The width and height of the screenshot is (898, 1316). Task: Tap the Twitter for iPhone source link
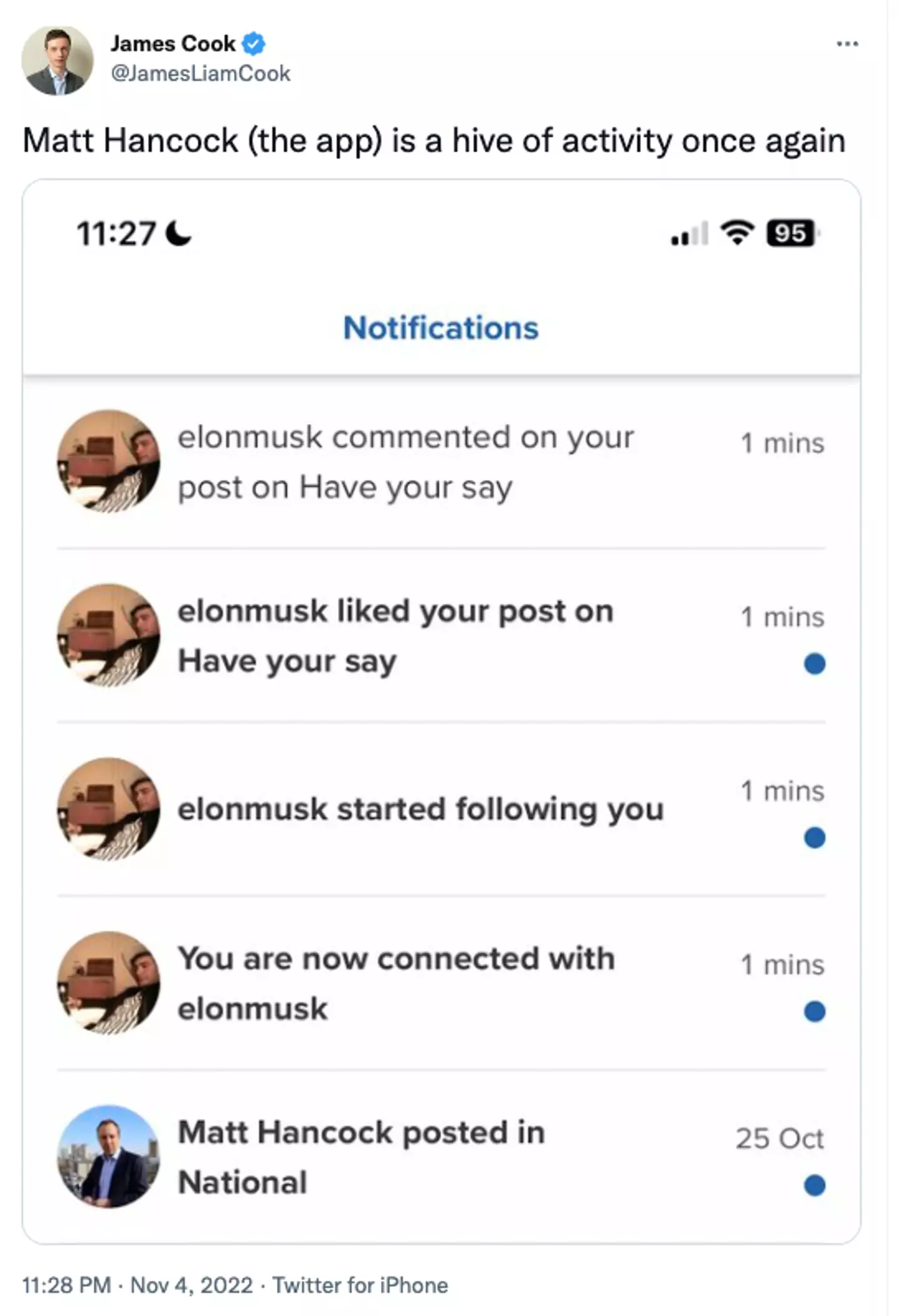tap(360, 1285)
